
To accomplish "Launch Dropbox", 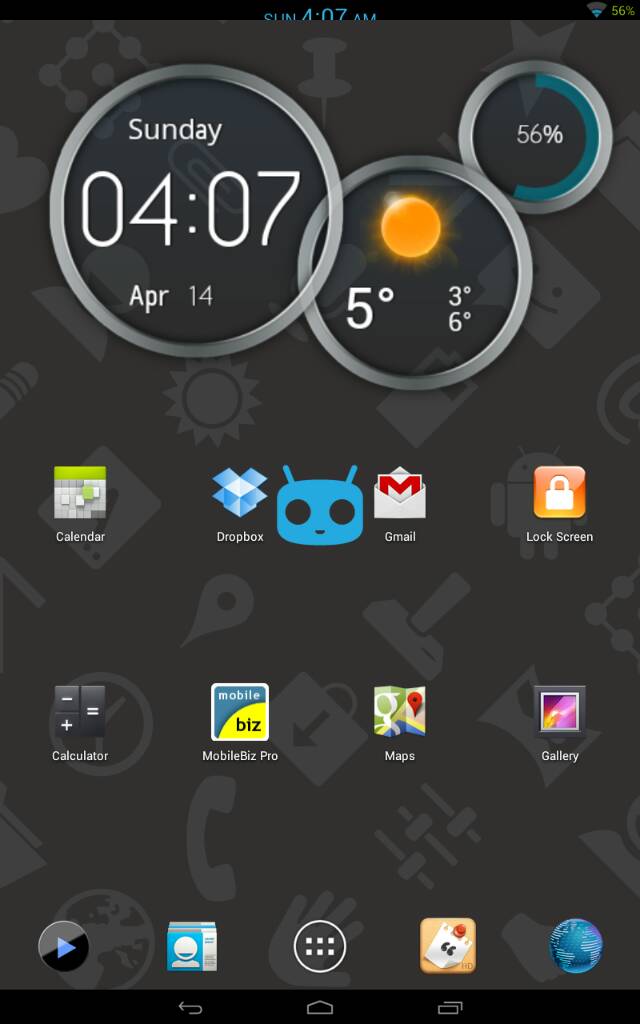I will click(240, 494).
